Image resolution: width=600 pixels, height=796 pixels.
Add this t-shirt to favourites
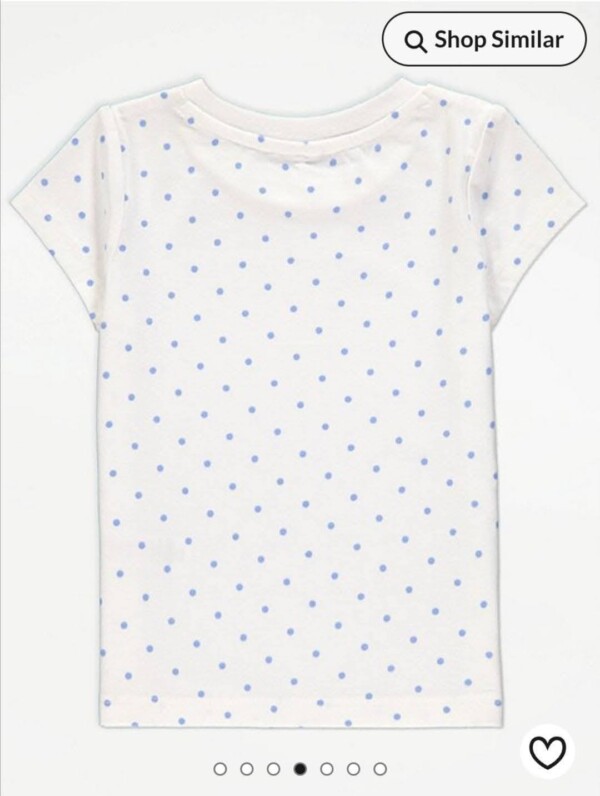548,751
